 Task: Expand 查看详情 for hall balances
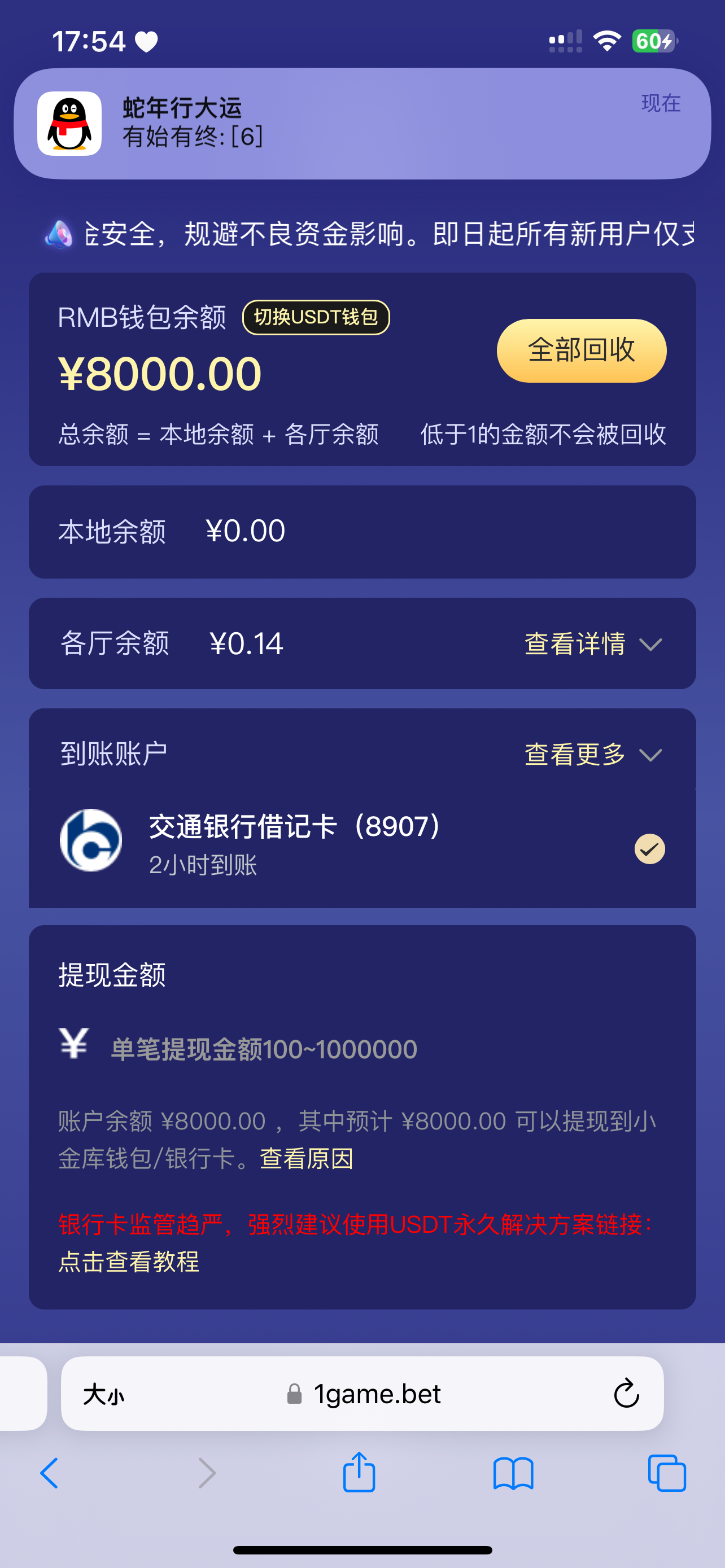[592, 644]
